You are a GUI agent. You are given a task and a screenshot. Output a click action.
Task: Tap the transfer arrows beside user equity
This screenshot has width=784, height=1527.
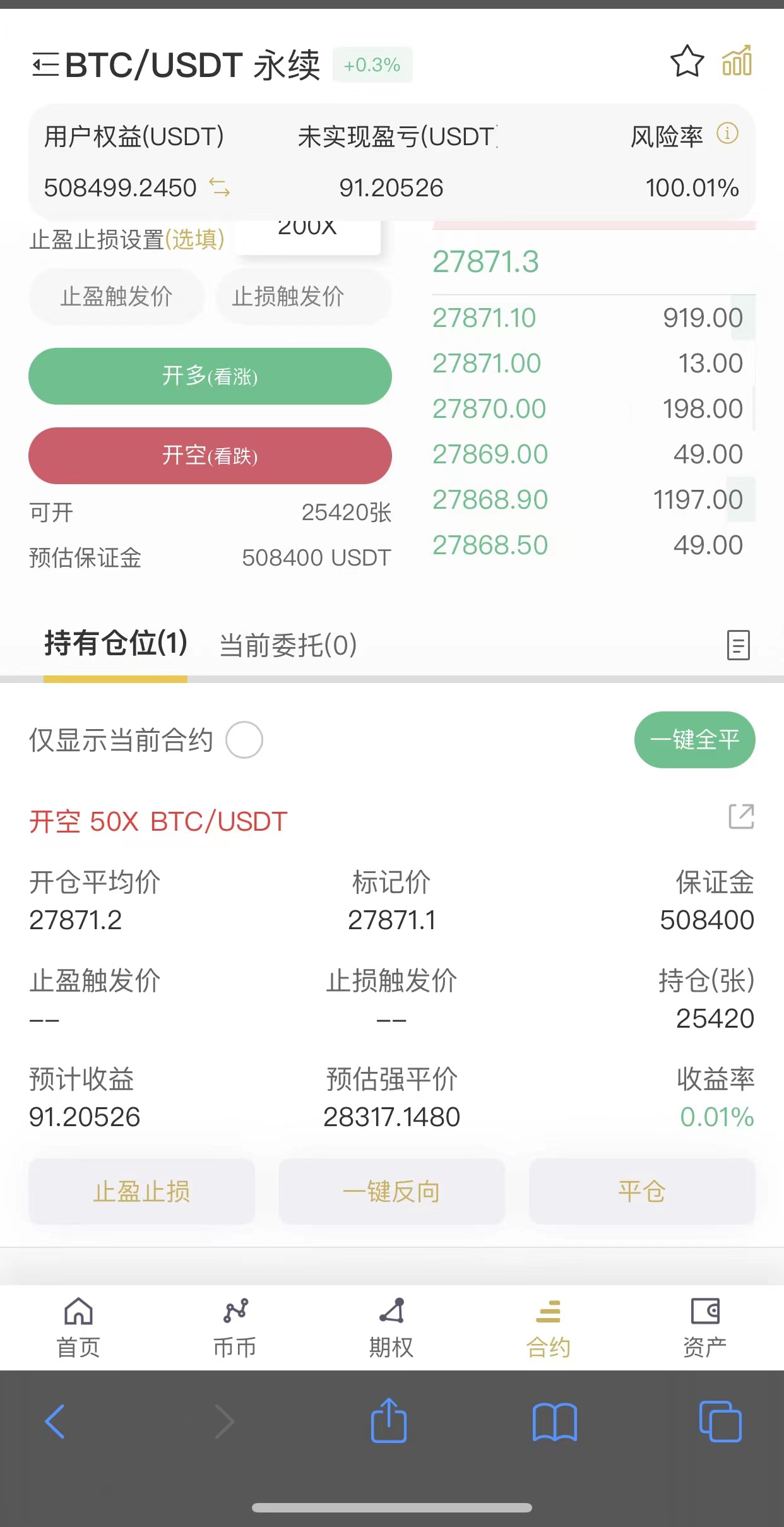[x=220, y=187]
